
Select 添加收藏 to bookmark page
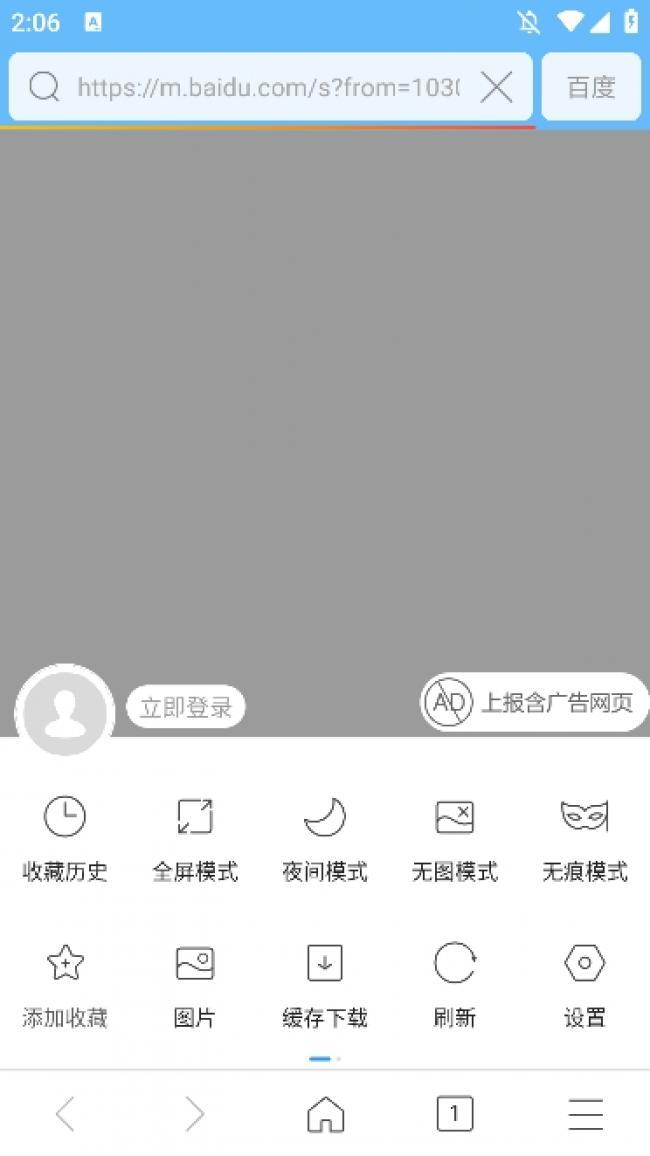(x=65, y=985)
